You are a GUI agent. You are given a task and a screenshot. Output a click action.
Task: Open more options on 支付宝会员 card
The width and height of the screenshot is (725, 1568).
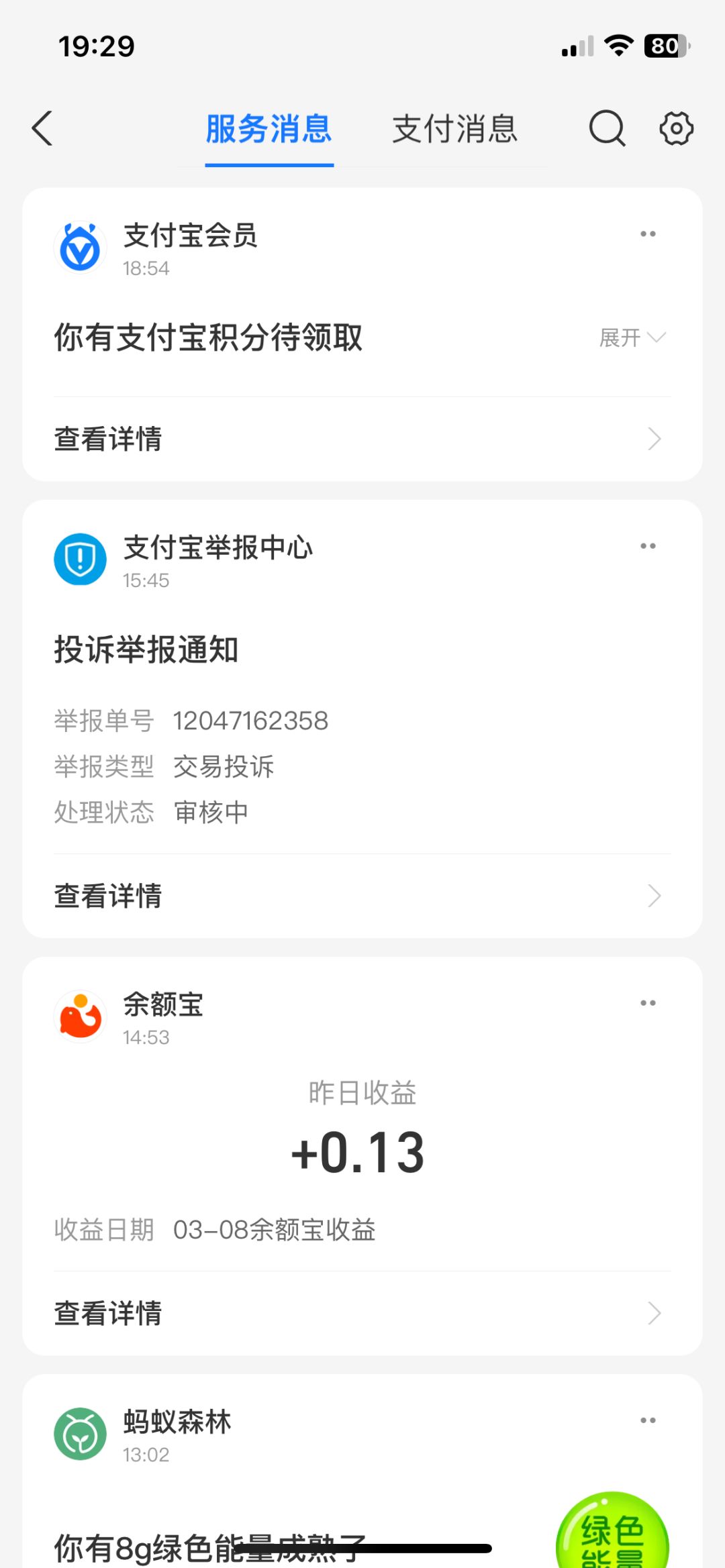(x=648, y=234)
